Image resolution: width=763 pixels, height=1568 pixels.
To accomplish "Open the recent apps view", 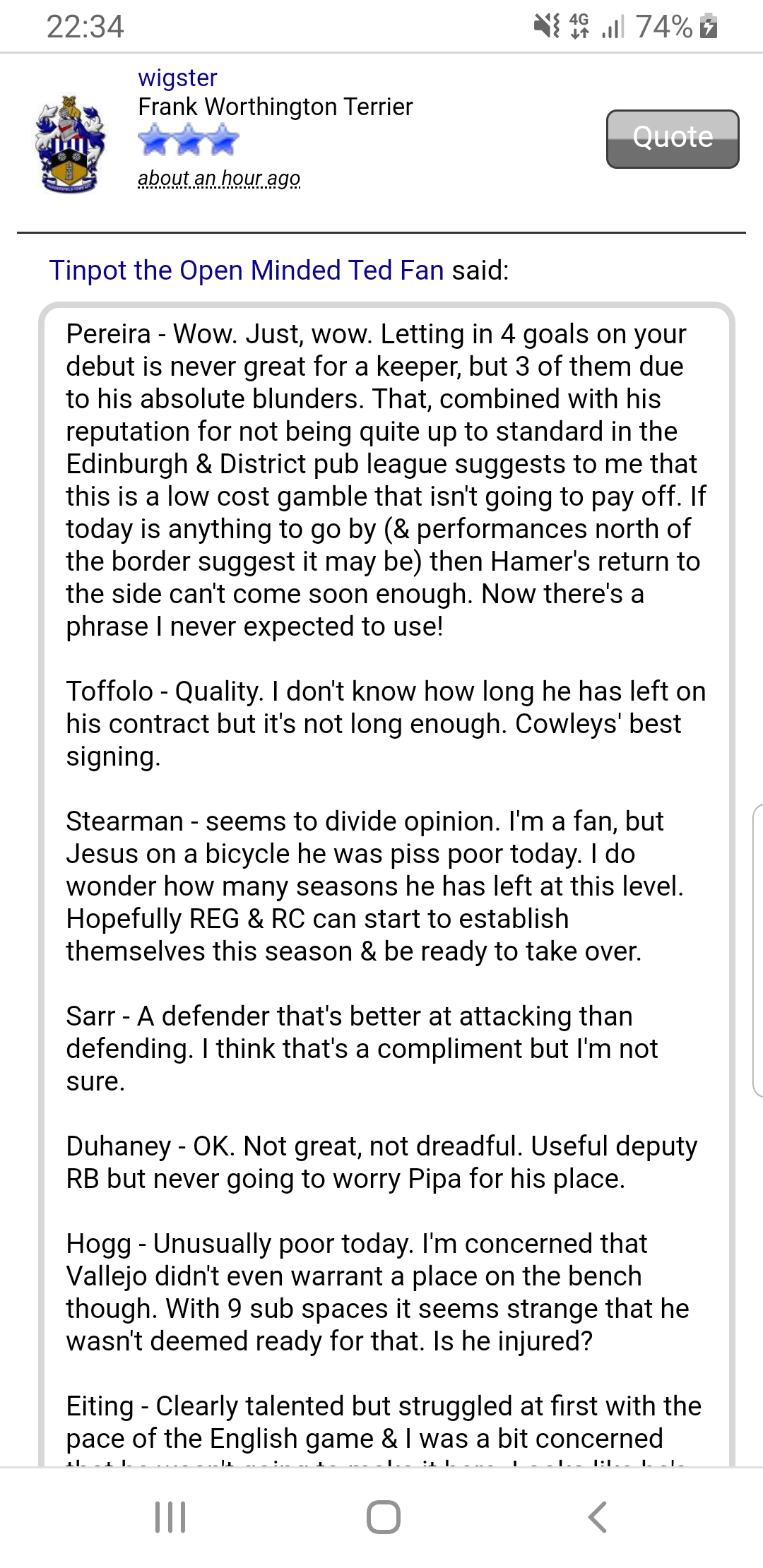I will [x=170, y=1516].
